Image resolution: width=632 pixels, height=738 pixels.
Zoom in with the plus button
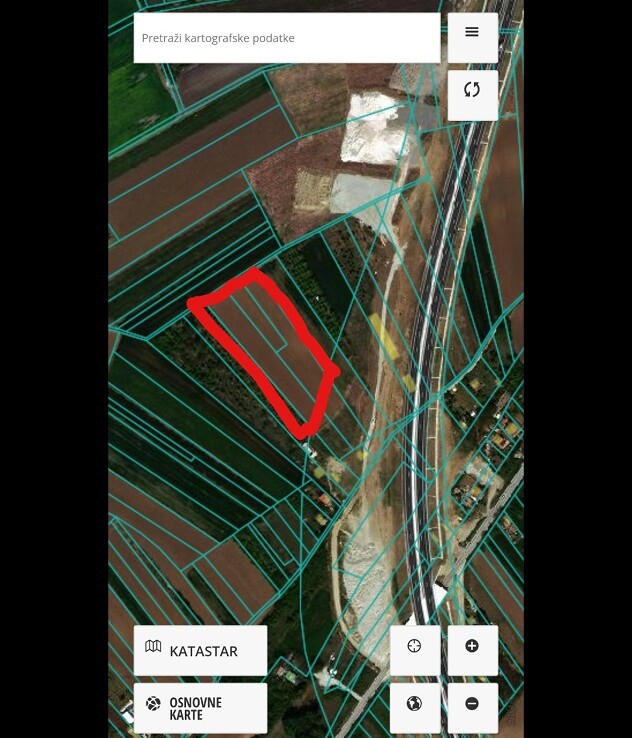tap(472, 650)
